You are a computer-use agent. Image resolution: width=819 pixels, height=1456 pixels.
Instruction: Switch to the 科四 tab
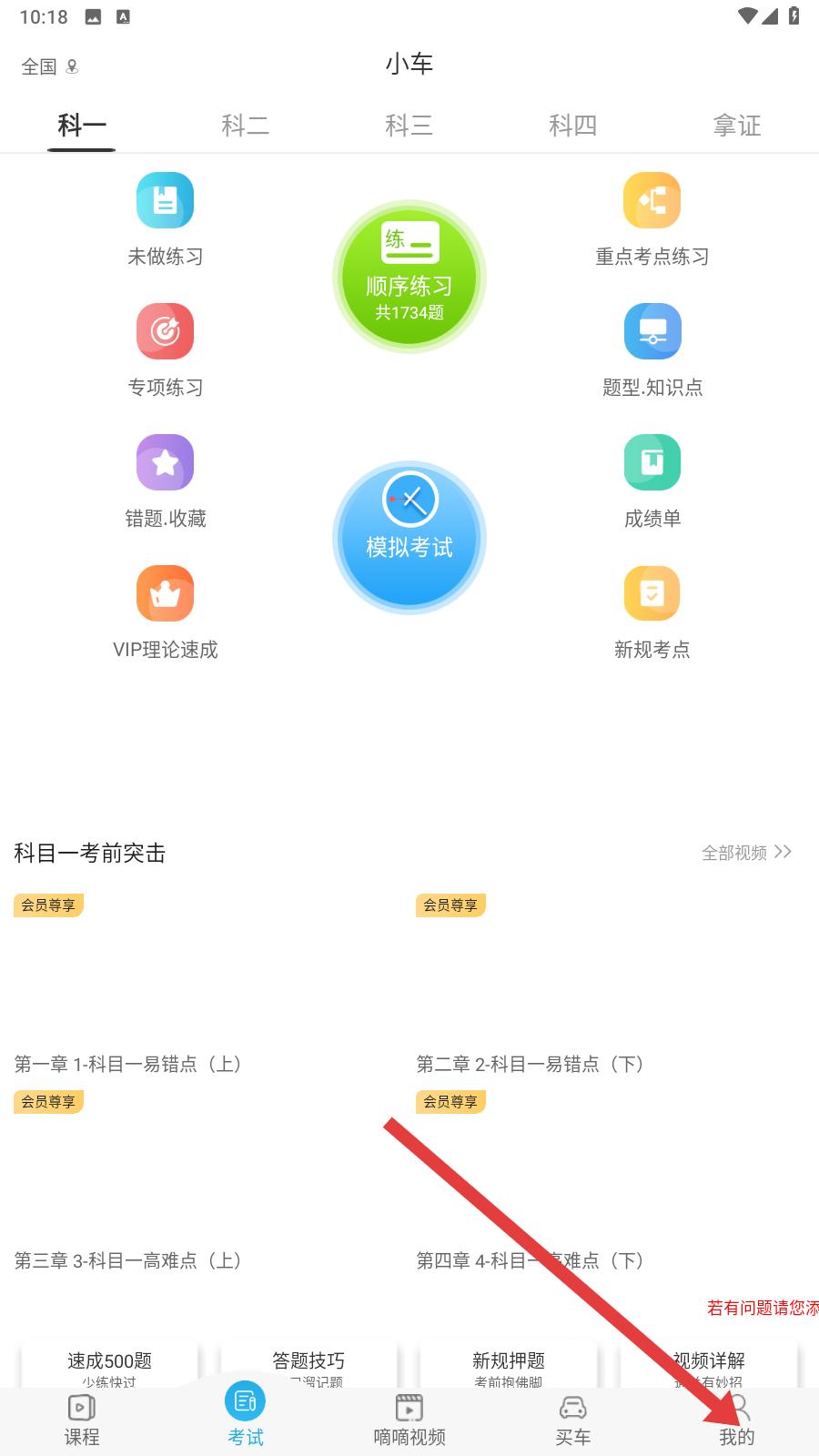coord(572,126)
